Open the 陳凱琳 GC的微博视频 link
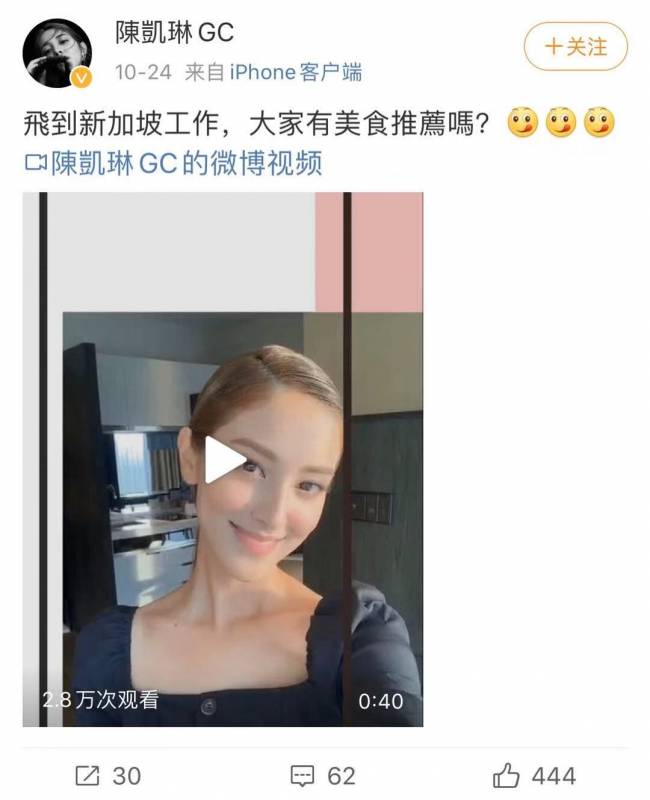650x800 pixels. (173, 163)
